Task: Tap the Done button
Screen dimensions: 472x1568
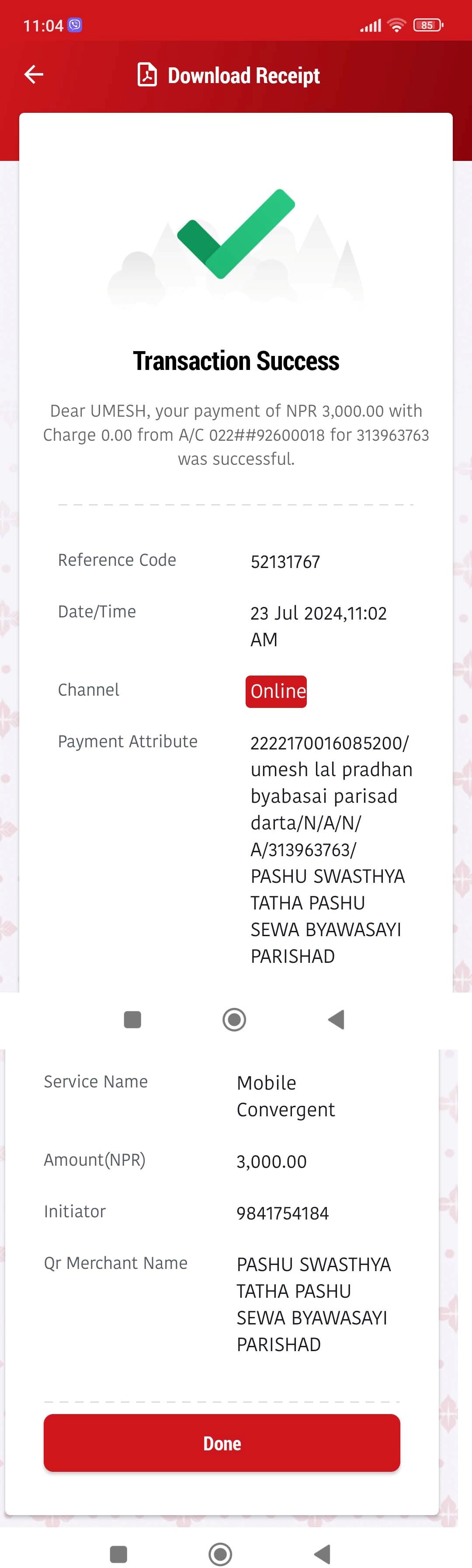Action: point(222,1443)
